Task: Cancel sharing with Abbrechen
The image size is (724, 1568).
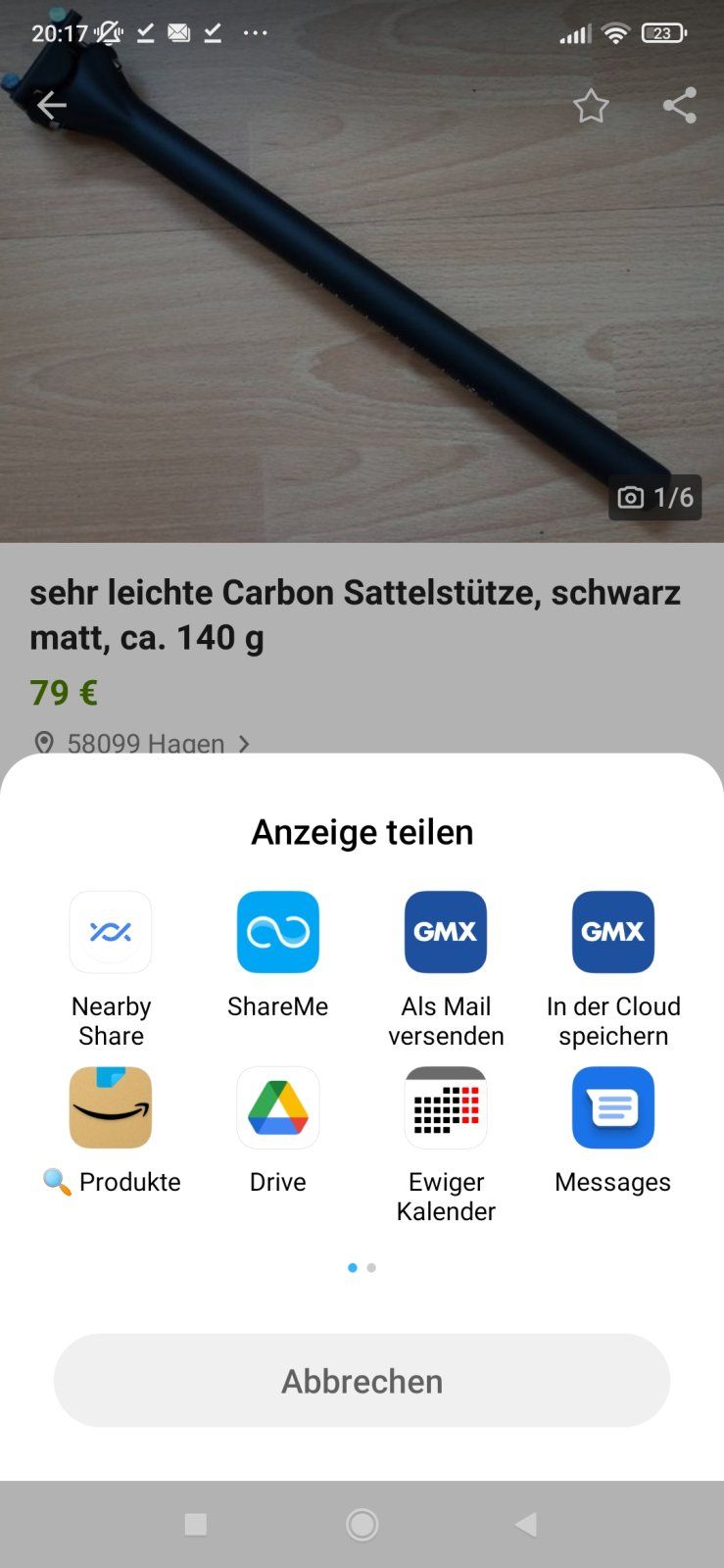Action: point(362,1380)
